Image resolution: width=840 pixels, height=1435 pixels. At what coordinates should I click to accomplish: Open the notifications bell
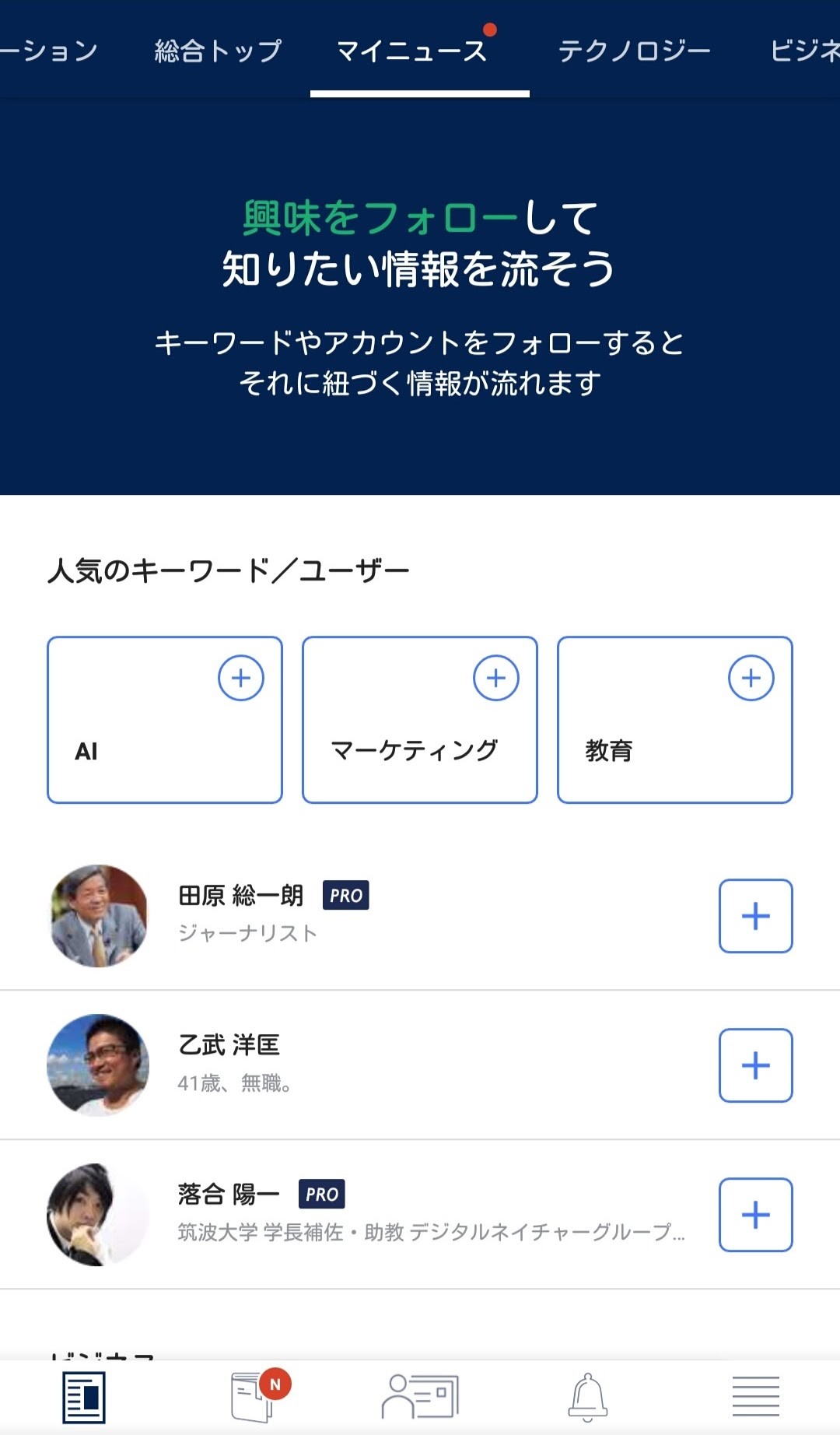[x=588, y=1398]
